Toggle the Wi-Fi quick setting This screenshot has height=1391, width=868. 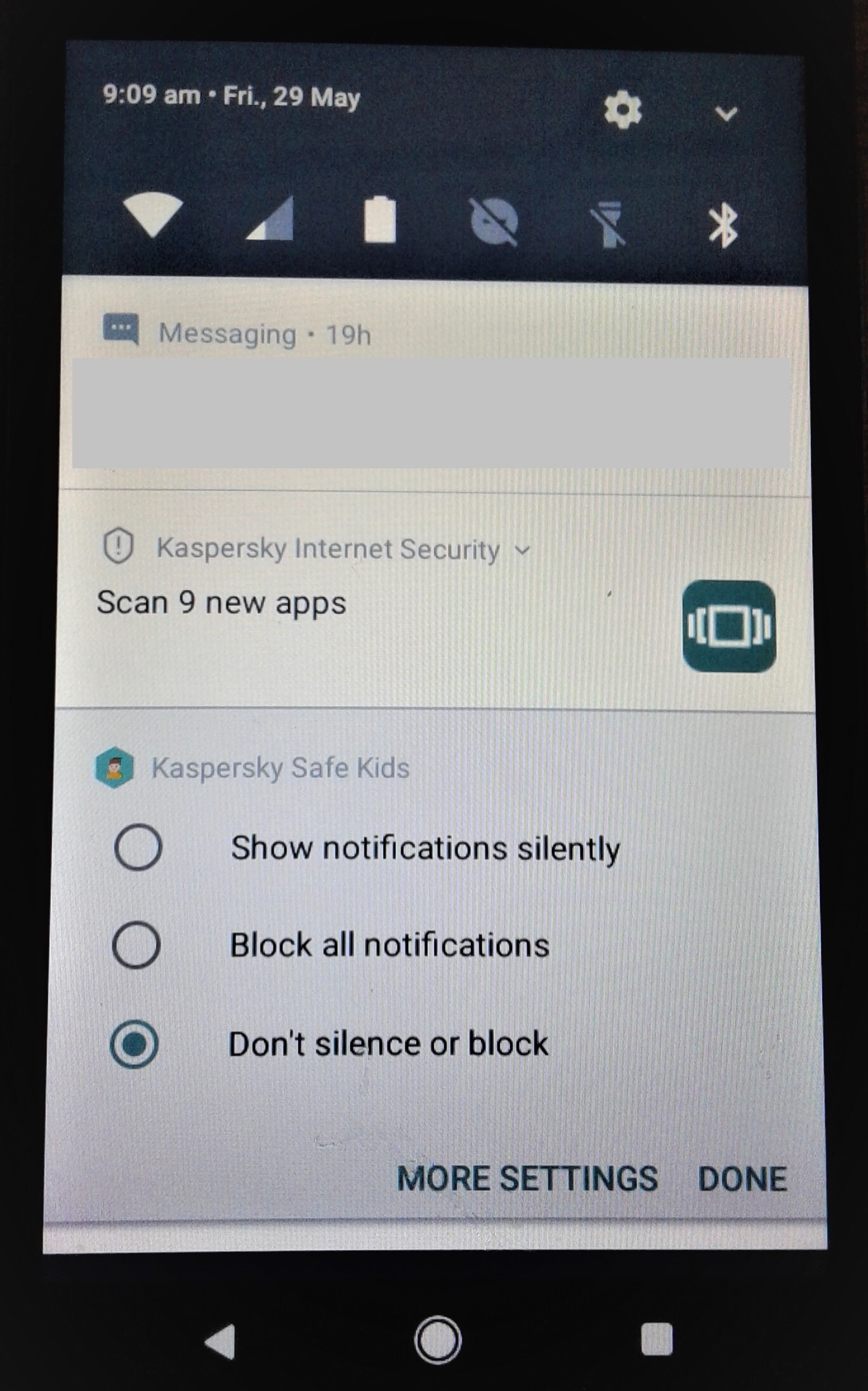[x=152, y=216]
